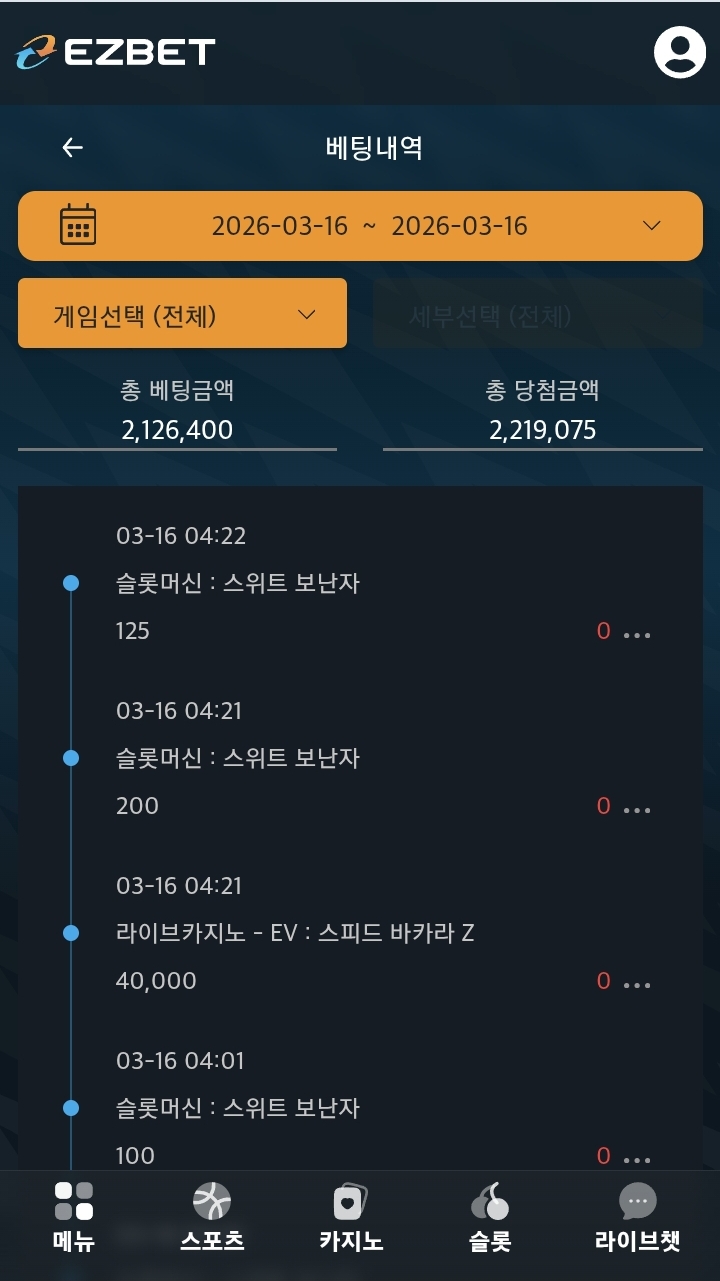
Task: Go back with the arrow
Action: 72,148
